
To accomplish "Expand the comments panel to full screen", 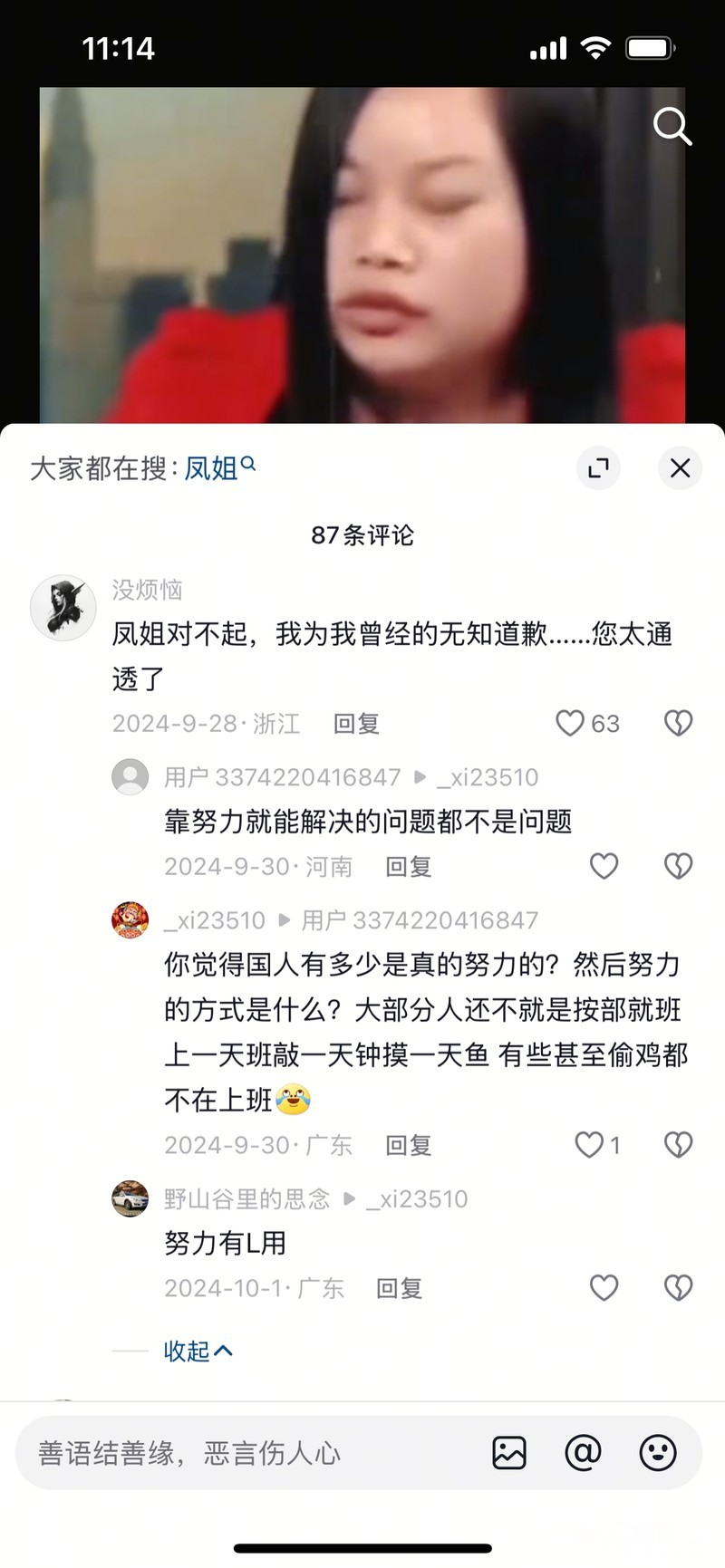I will pyautogui.click(x=598, y=468).
